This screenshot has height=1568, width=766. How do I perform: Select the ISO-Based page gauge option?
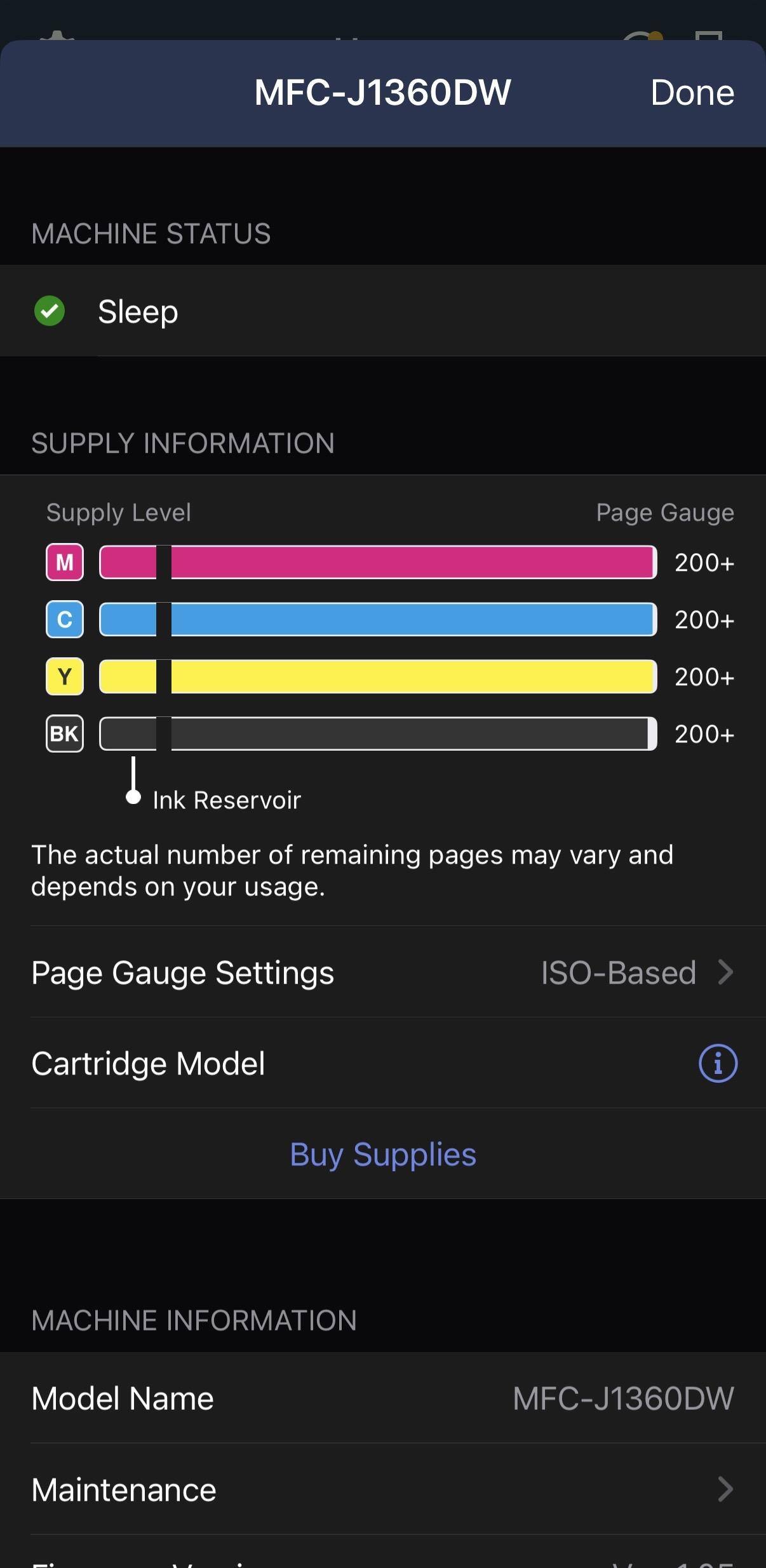pos(617,972)
